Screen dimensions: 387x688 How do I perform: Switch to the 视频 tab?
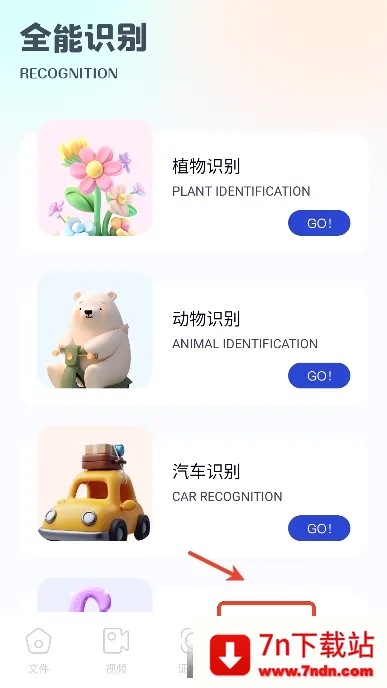click(116, 650)
